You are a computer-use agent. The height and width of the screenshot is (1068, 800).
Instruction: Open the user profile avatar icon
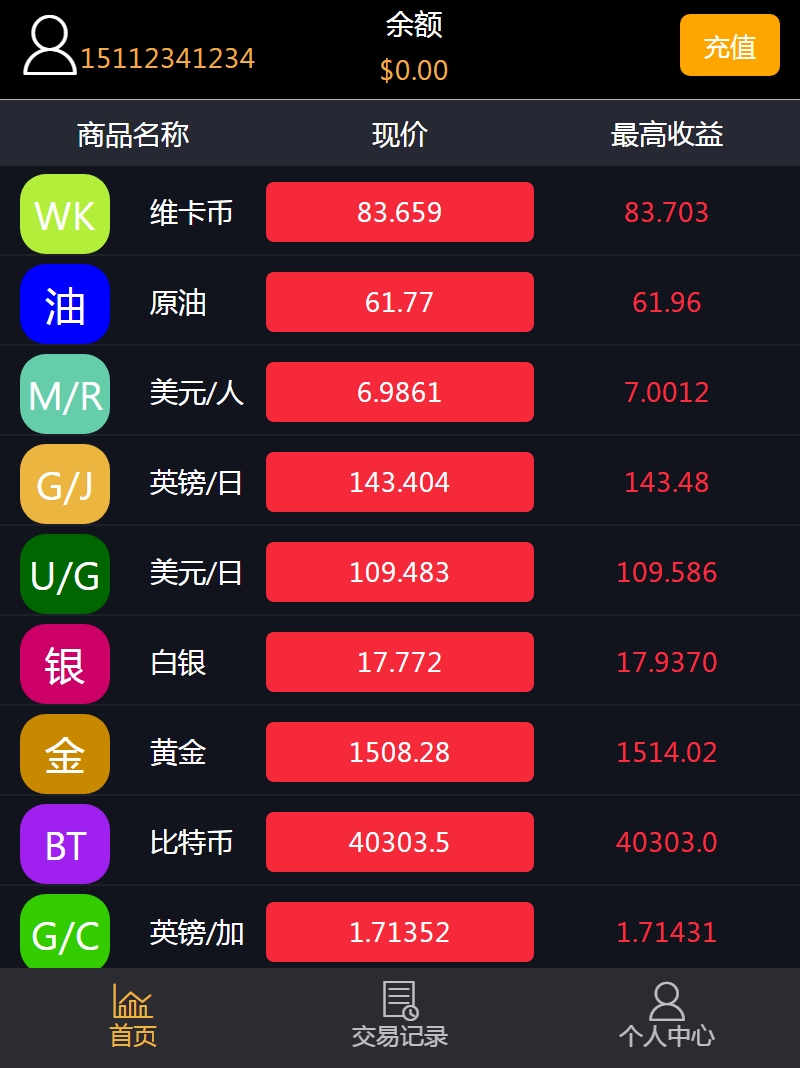point(50,46)
